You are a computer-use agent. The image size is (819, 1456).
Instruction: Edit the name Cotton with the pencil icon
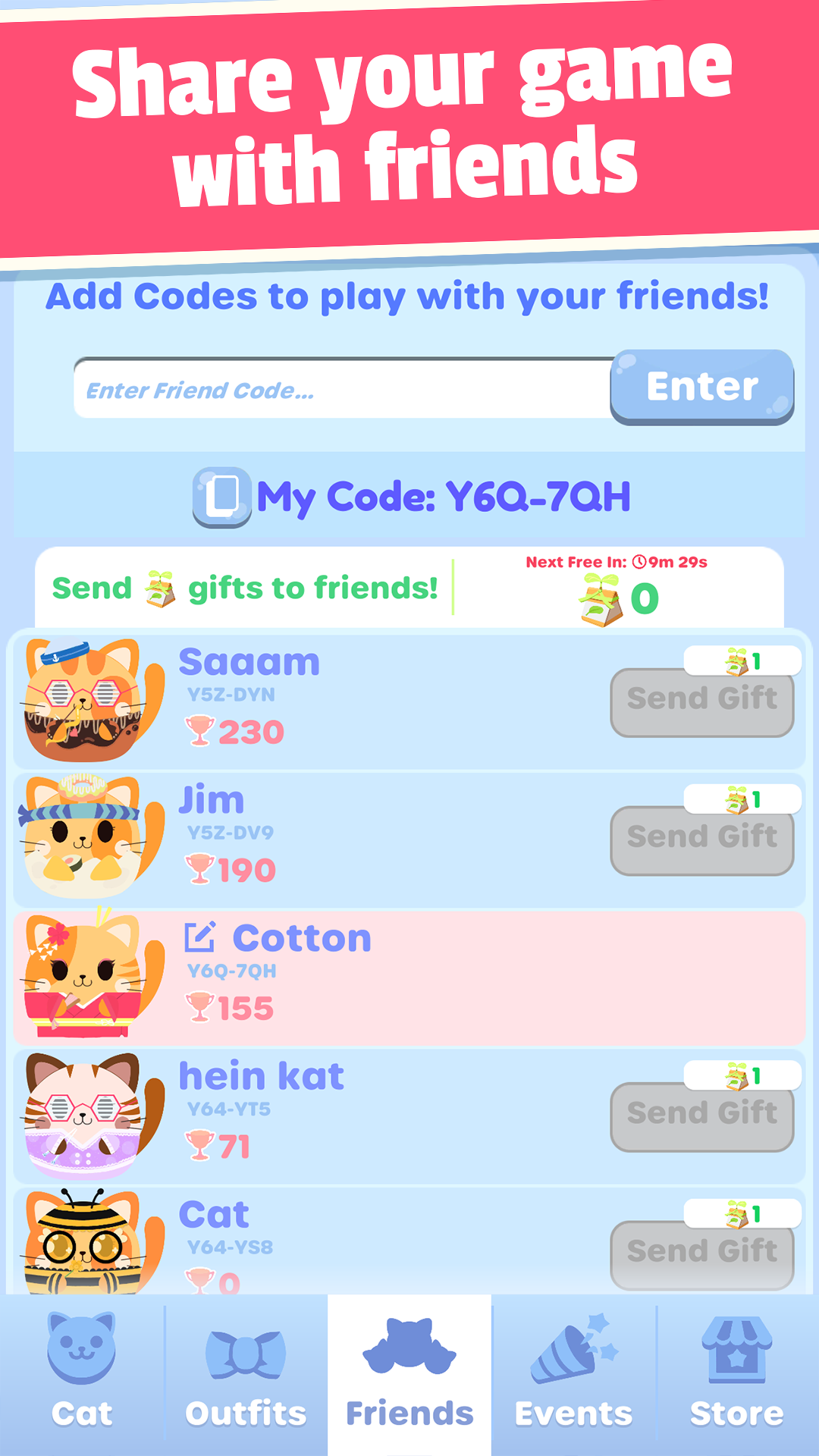pos(200,937)
